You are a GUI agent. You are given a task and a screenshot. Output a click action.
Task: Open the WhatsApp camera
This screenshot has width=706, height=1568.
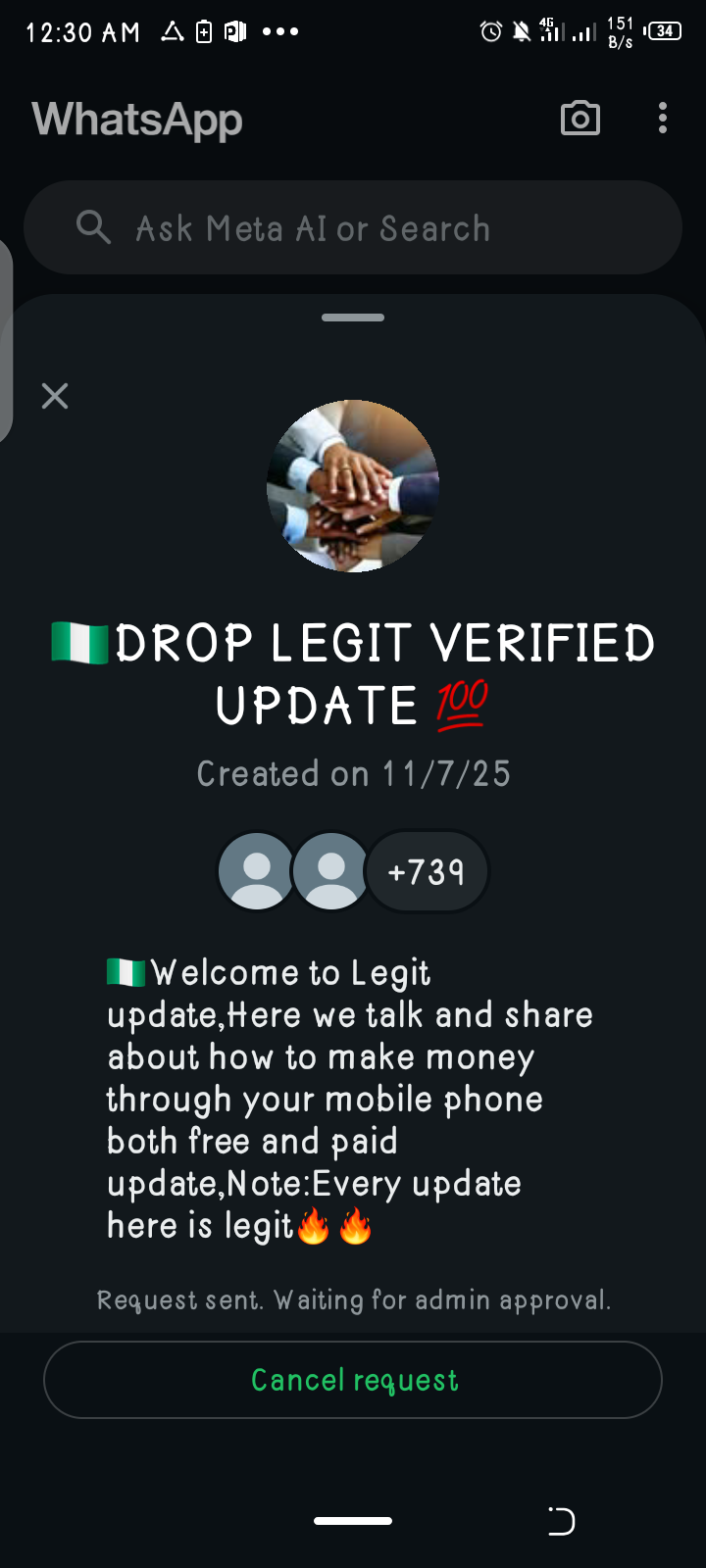[x=580, y=119]
